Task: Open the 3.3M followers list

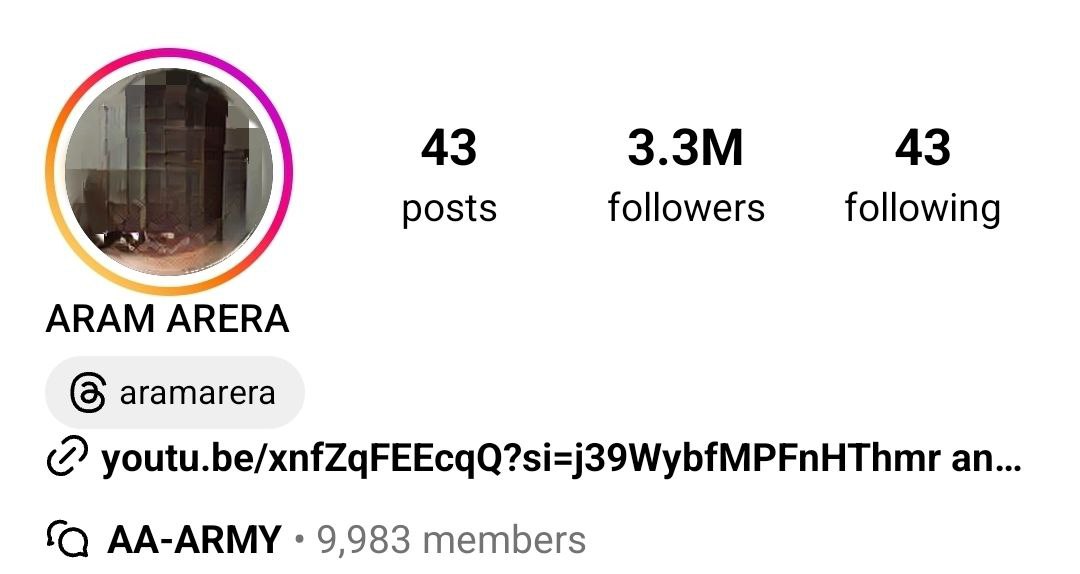Action: point(686,176)
